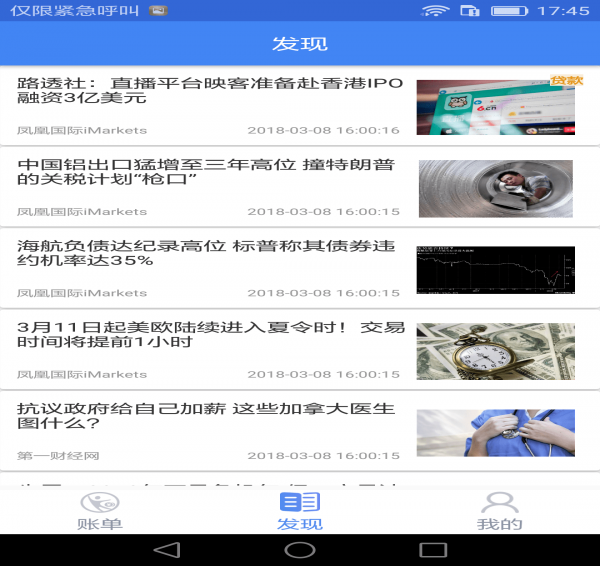Go to the 我的 tab
Image resolution: width=600 pixels, height=566 pixels.
(x=499, y=511)
